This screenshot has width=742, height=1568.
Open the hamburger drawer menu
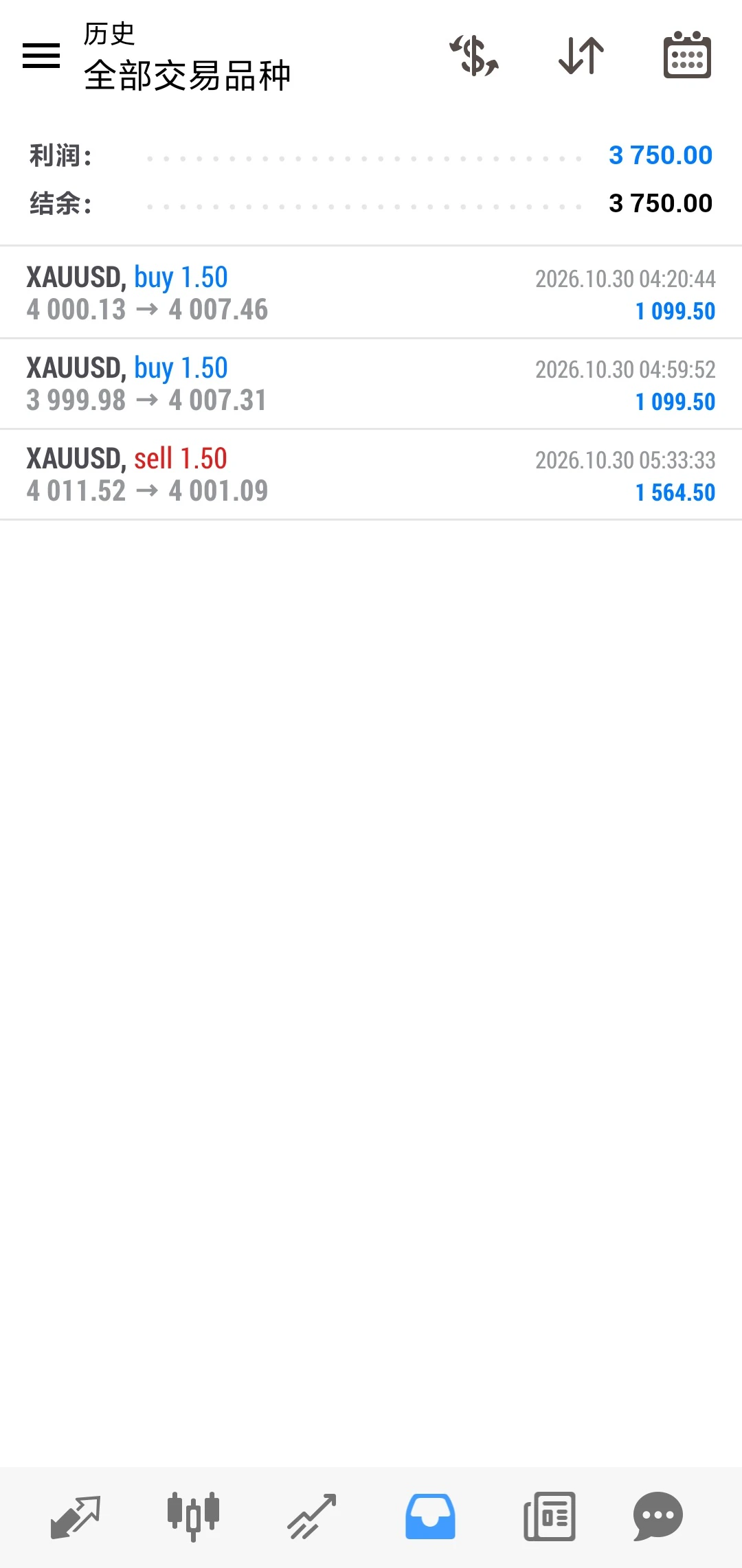pyautogui.click(x=41, y=56)
